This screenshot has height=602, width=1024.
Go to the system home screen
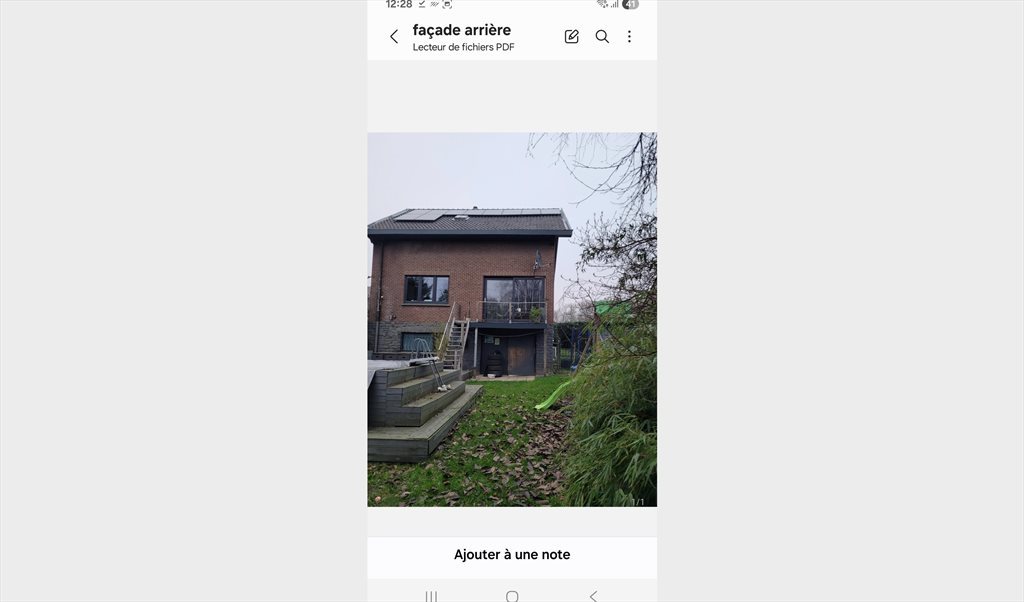512,596
